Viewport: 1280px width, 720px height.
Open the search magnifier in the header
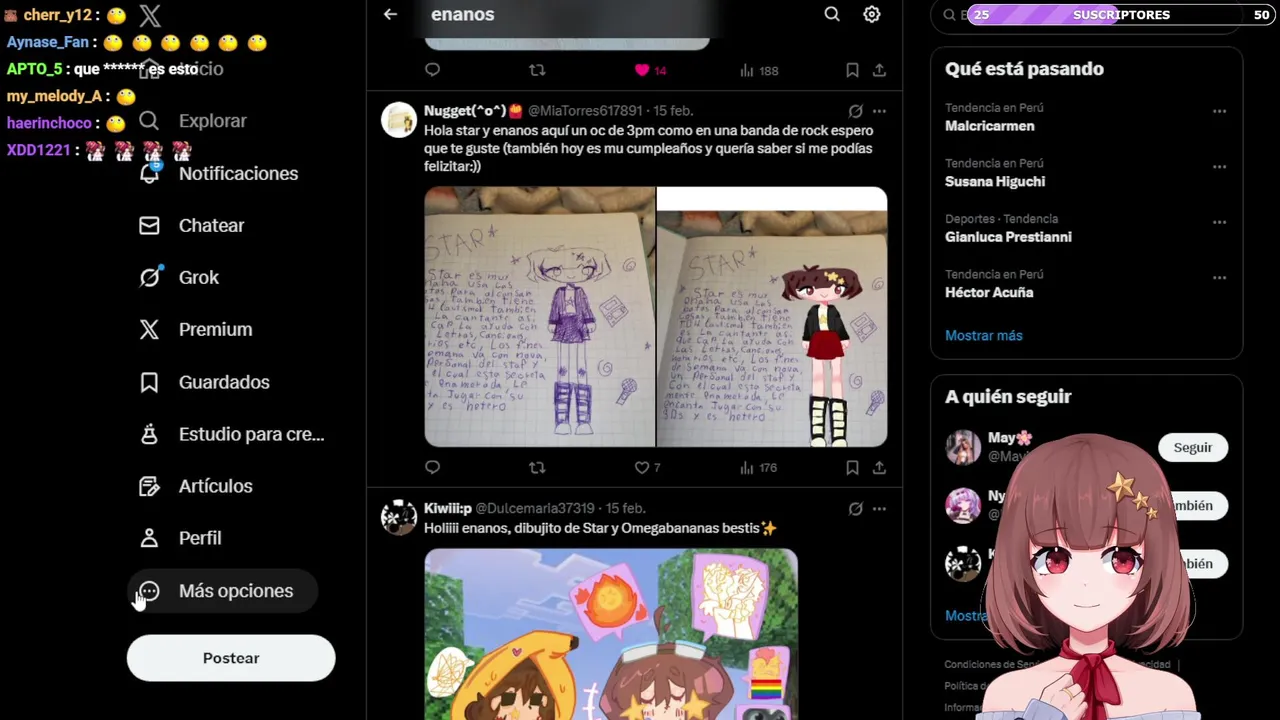pos(832,14)
